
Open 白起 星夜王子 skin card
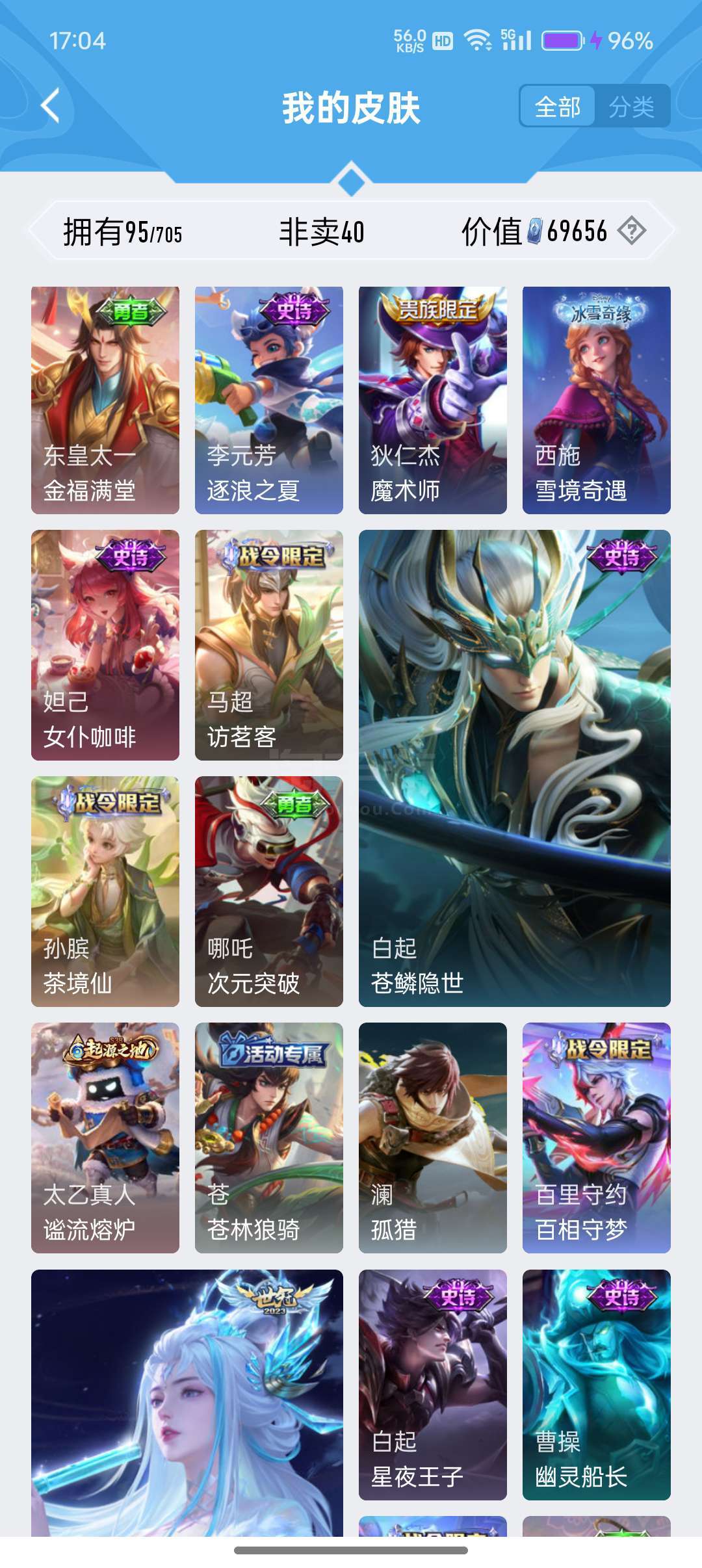(433, 1385)
